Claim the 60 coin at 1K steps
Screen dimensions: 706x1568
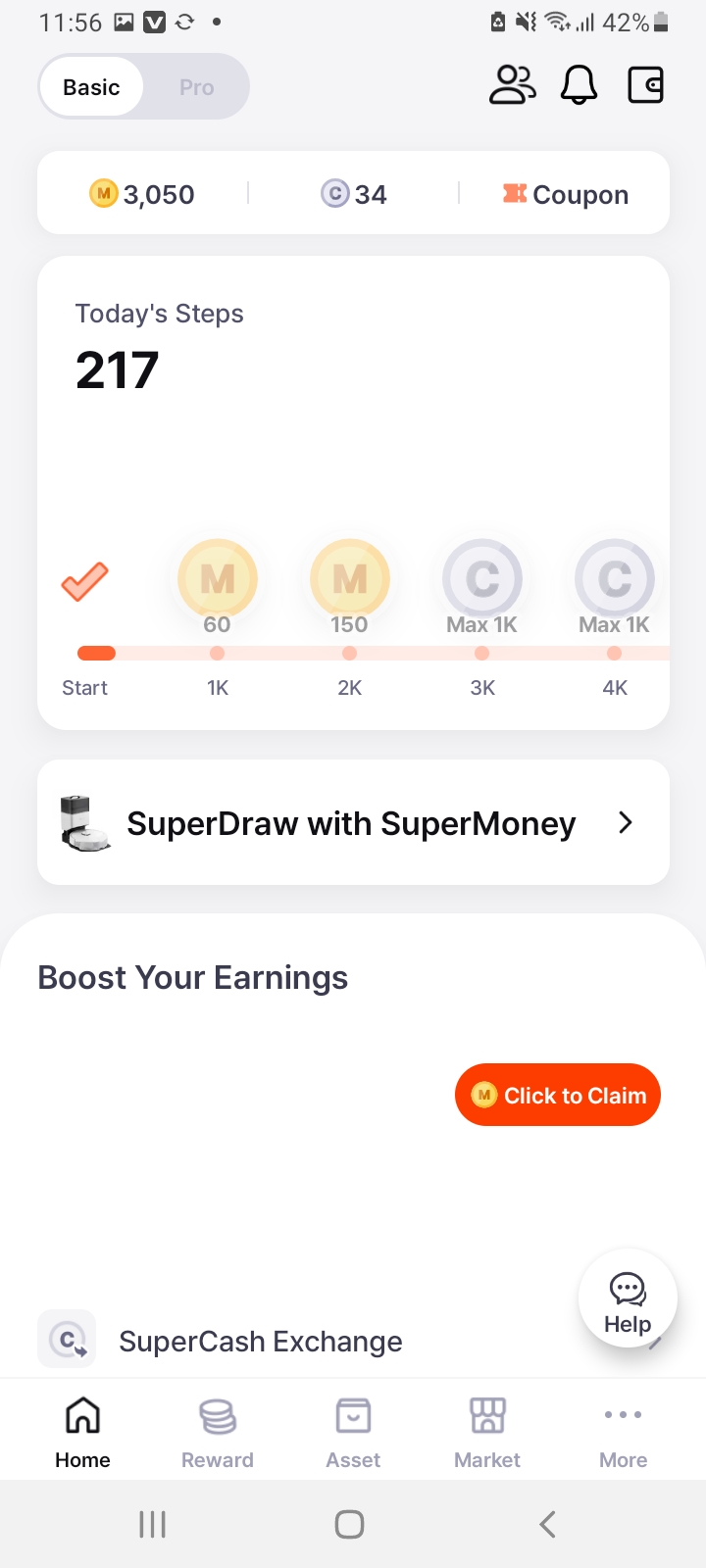[x=218, y=580]
